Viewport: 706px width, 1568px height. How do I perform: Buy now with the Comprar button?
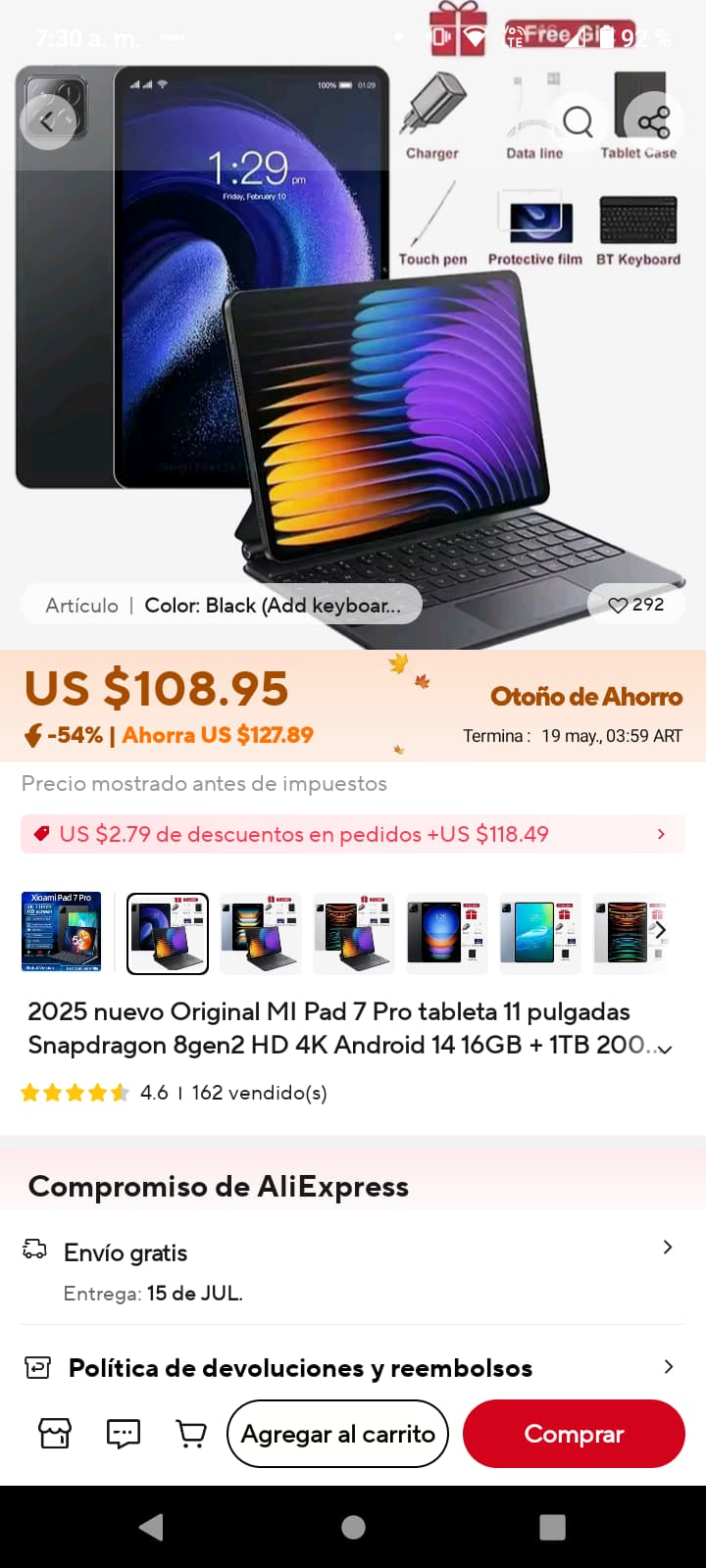tap(574, 1434)
